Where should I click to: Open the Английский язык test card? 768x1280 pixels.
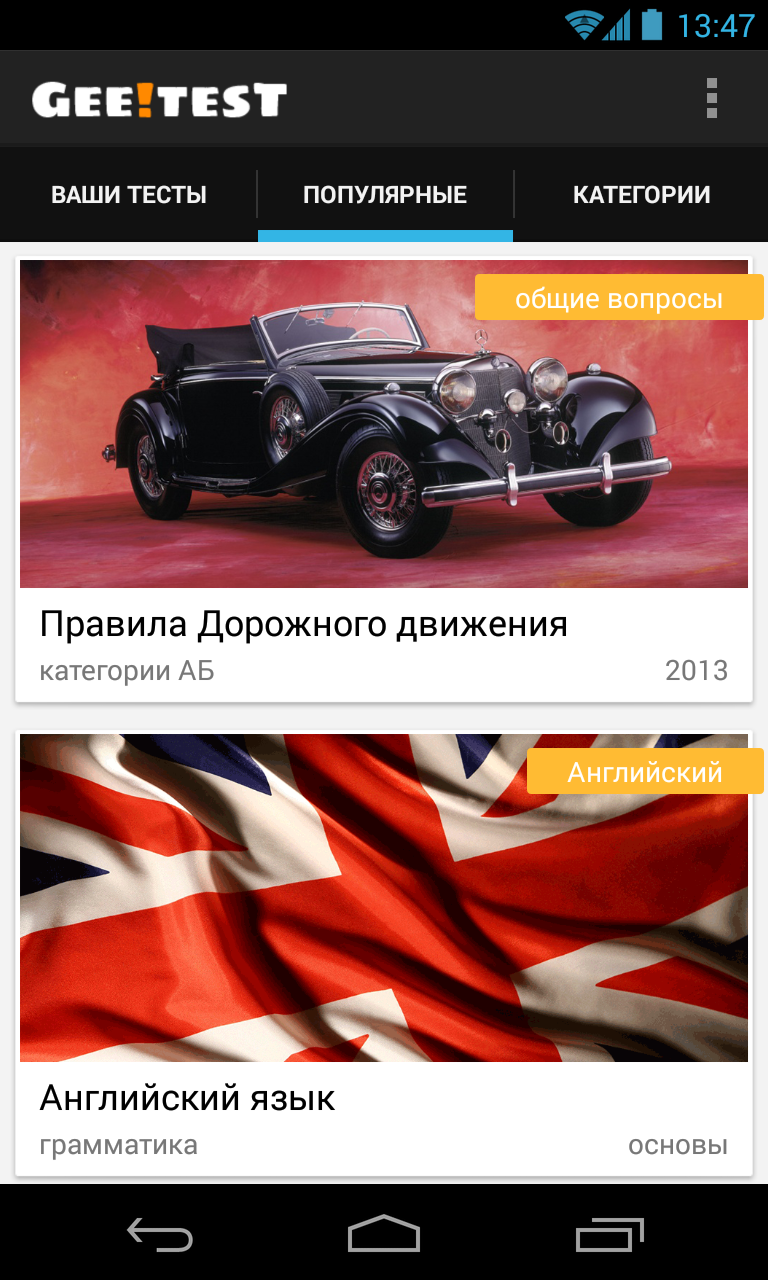coord(384,954)
